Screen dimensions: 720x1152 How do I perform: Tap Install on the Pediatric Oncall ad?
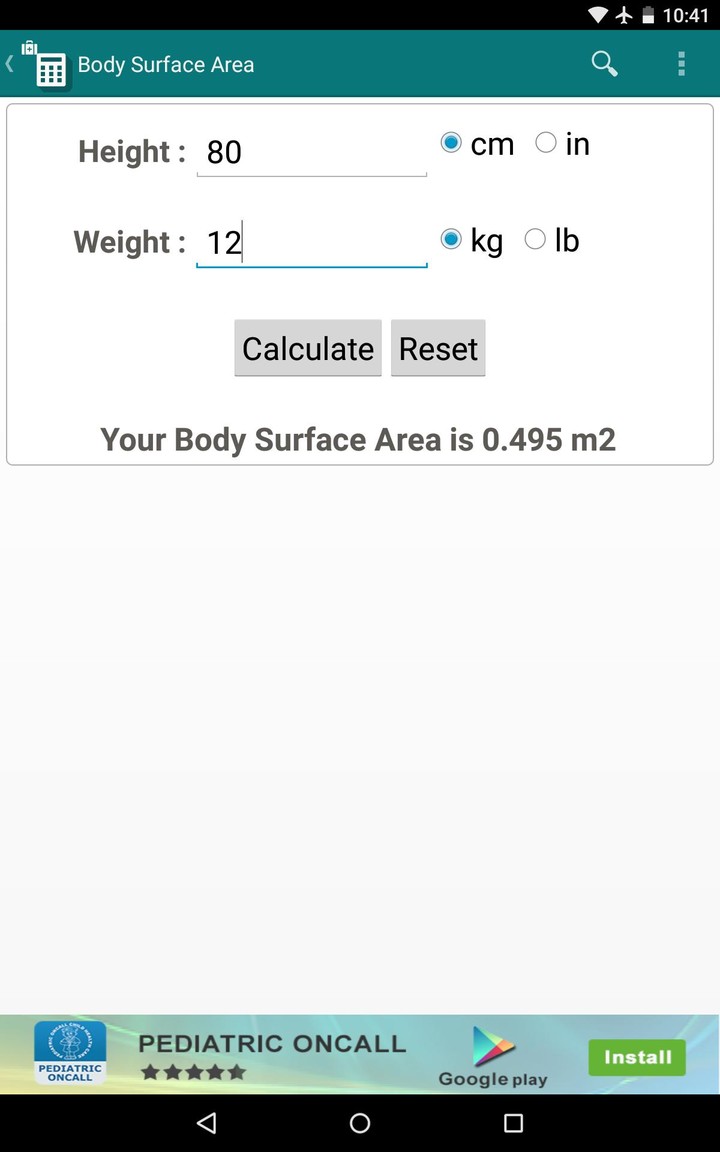tap(637, 1056)
